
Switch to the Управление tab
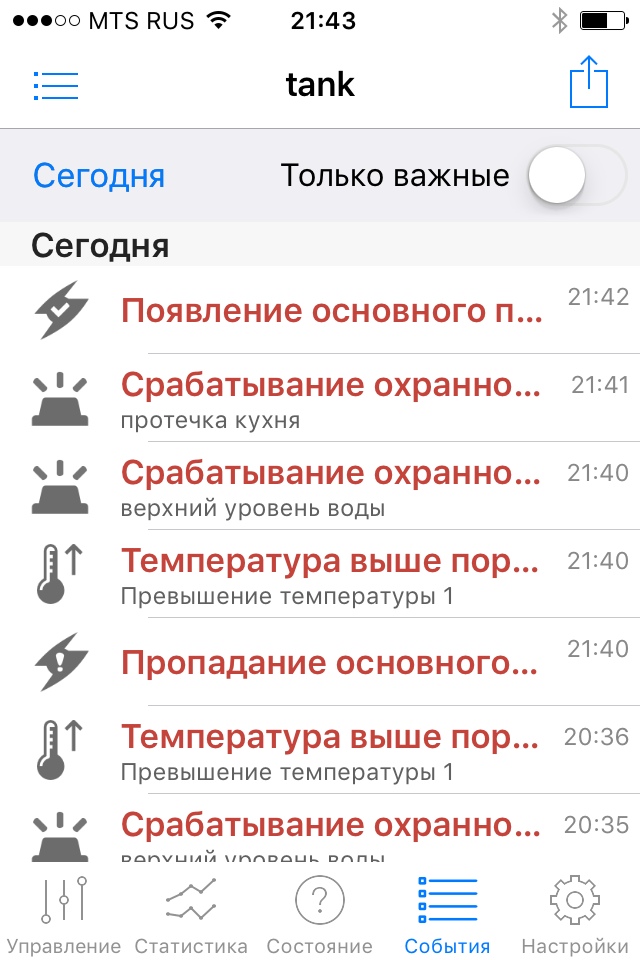point(64,915)
